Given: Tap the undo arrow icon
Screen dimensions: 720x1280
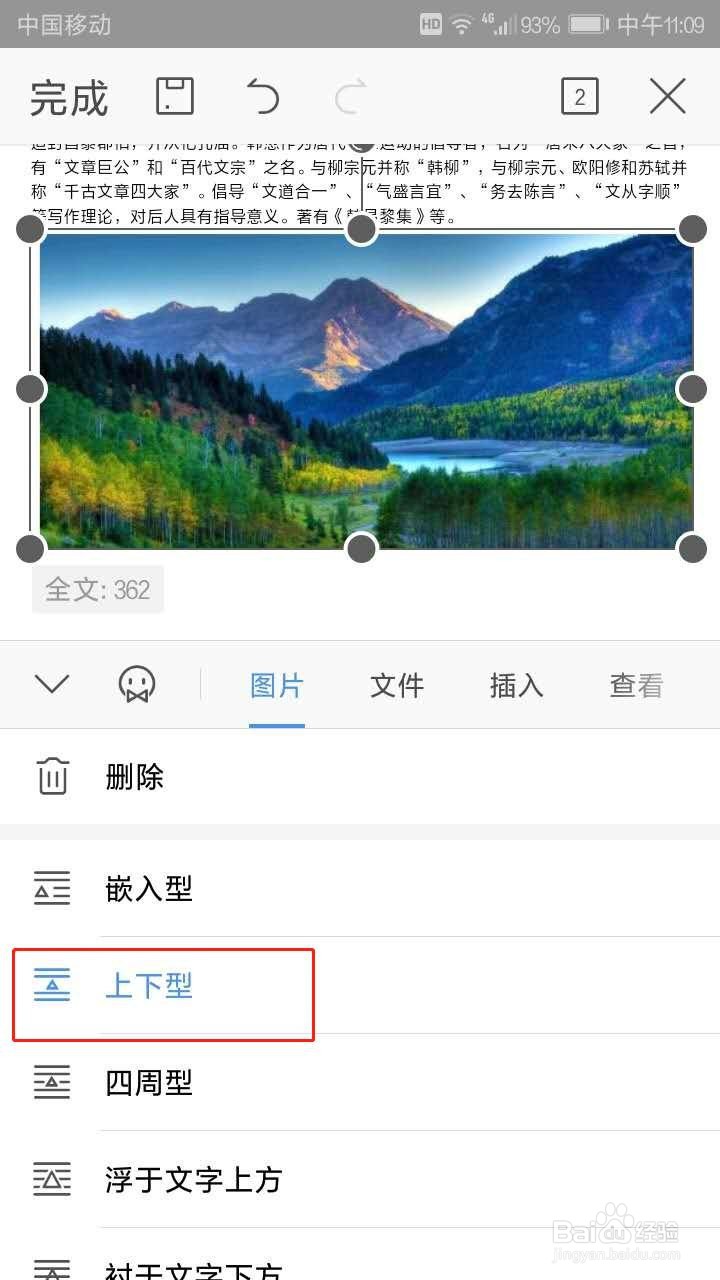Looking at the screenshot, I should 263,96.
